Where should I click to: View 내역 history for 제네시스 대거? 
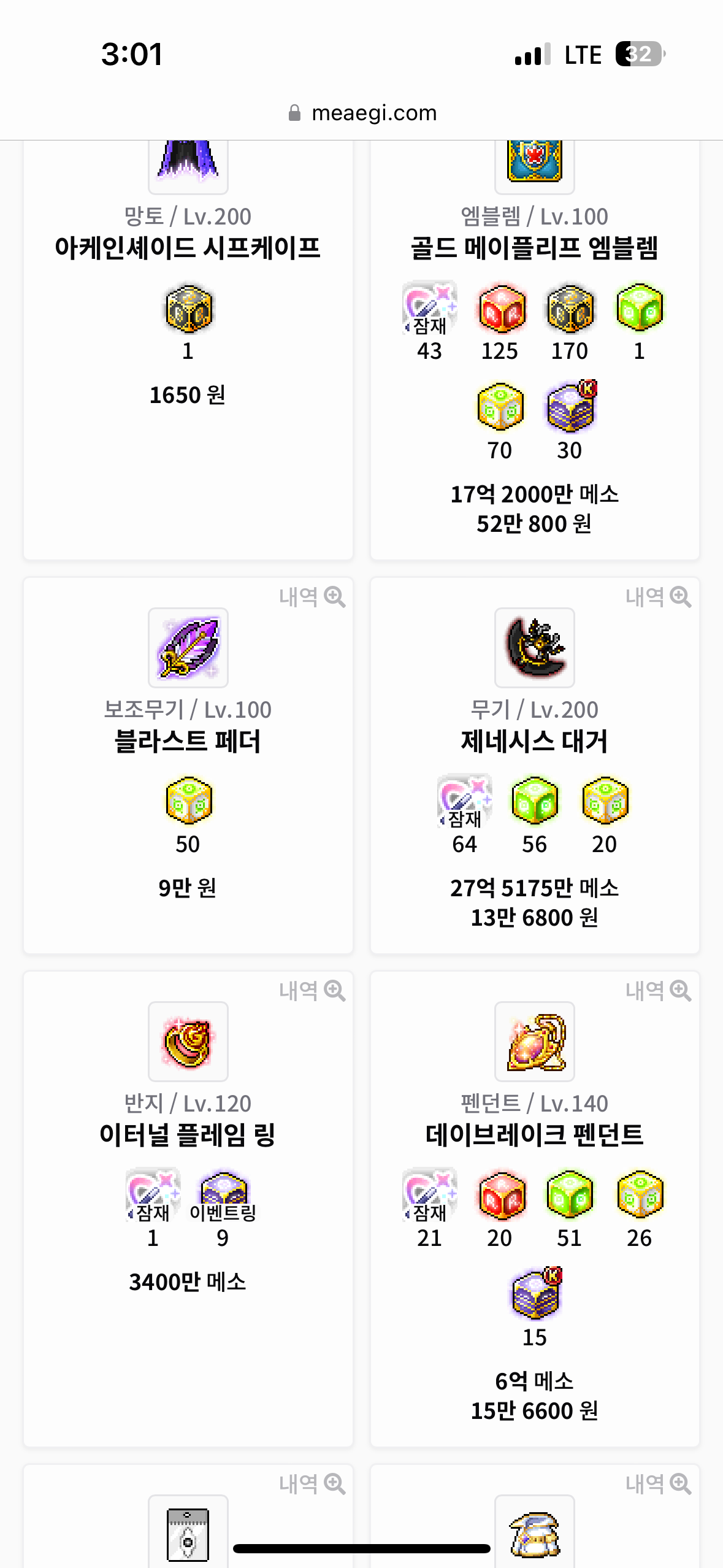pos(659,596)
